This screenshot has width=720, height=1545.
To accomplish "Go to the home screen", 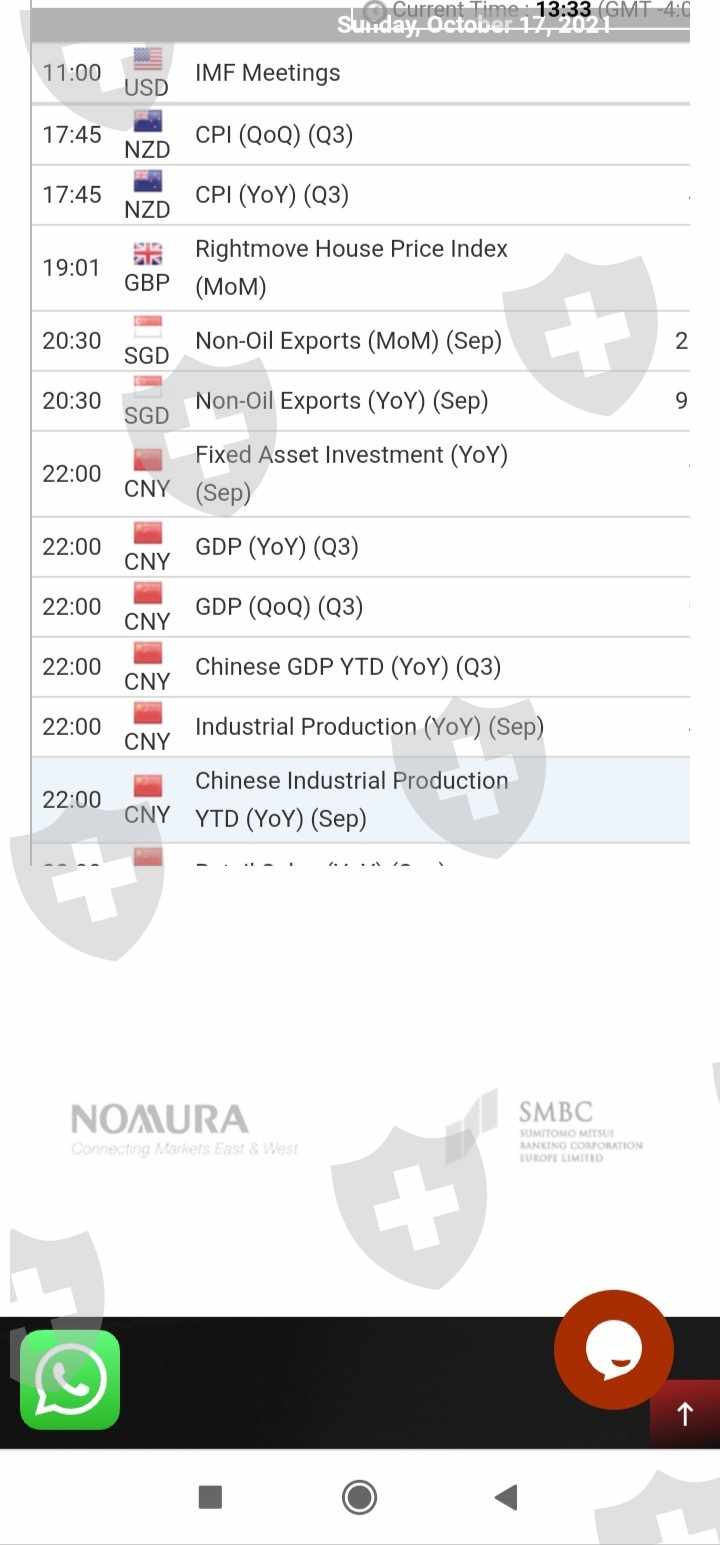I will 359,1497.
